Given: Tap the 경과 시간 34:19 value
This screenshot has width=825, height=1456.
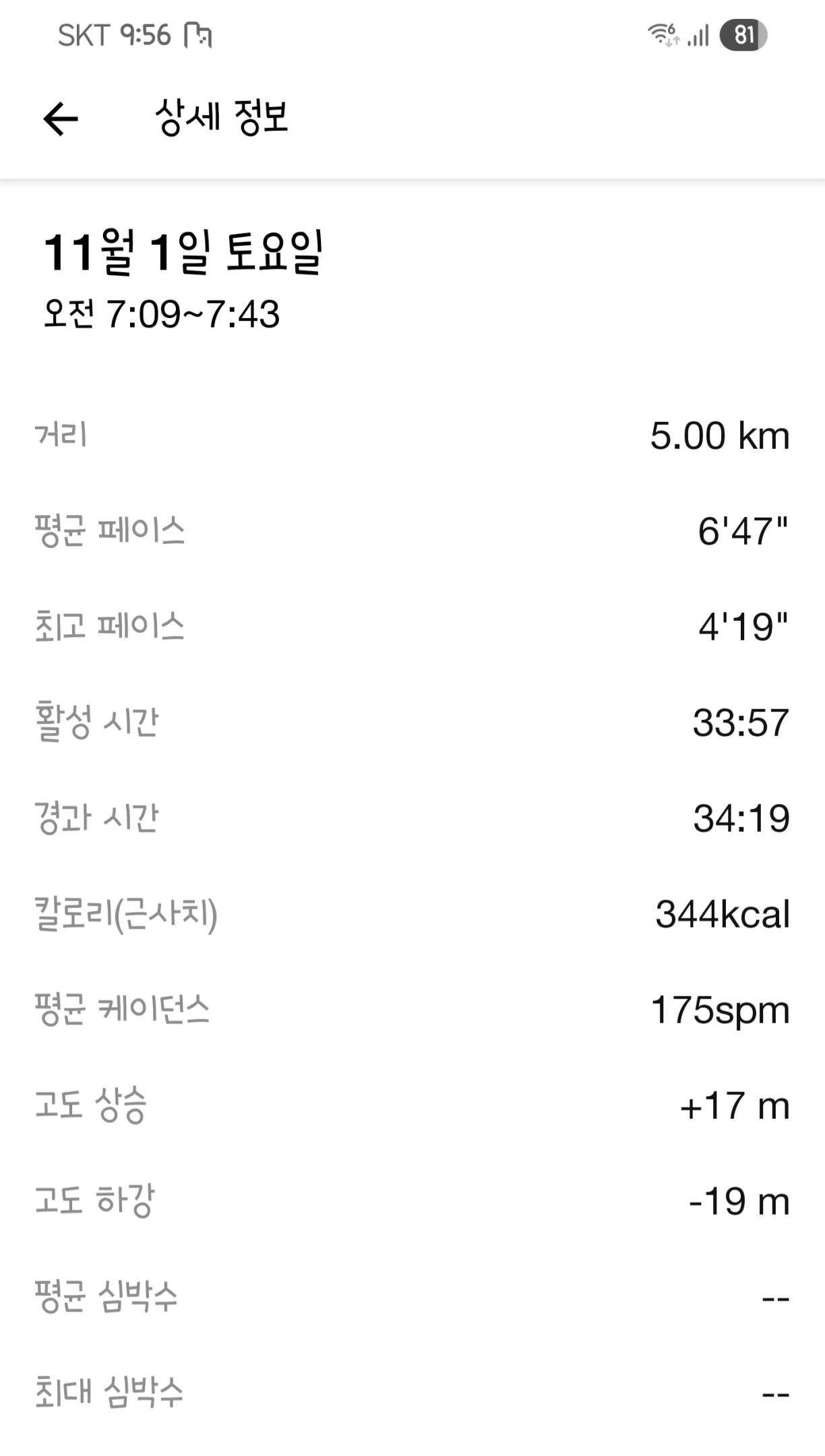Looking at the screenshot, I should pos(741,819).
